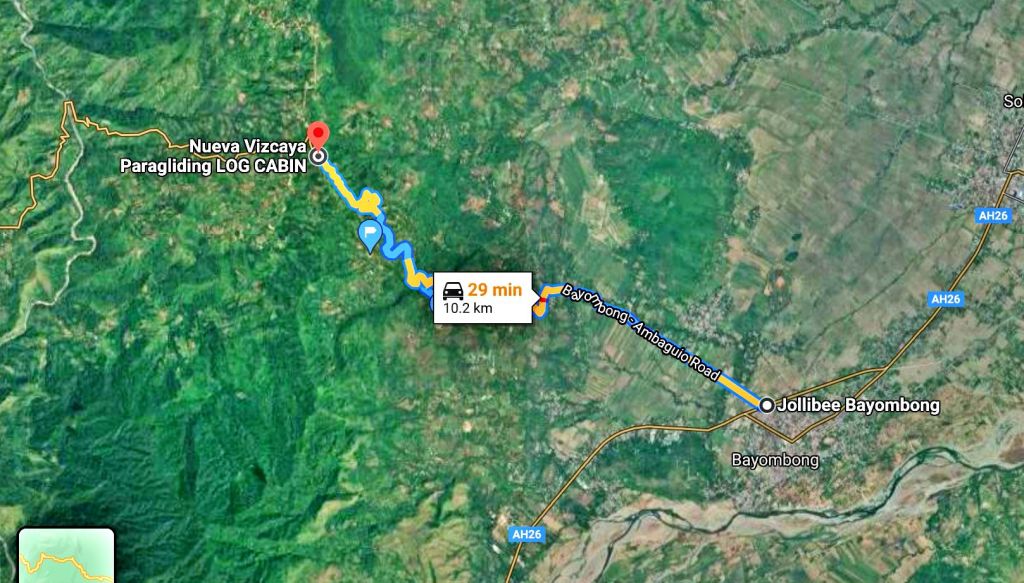Select the red destination pin at Paragliding Log Cabin
Image resolution: width=1024 pixels, height=583 pixels.
318,136
